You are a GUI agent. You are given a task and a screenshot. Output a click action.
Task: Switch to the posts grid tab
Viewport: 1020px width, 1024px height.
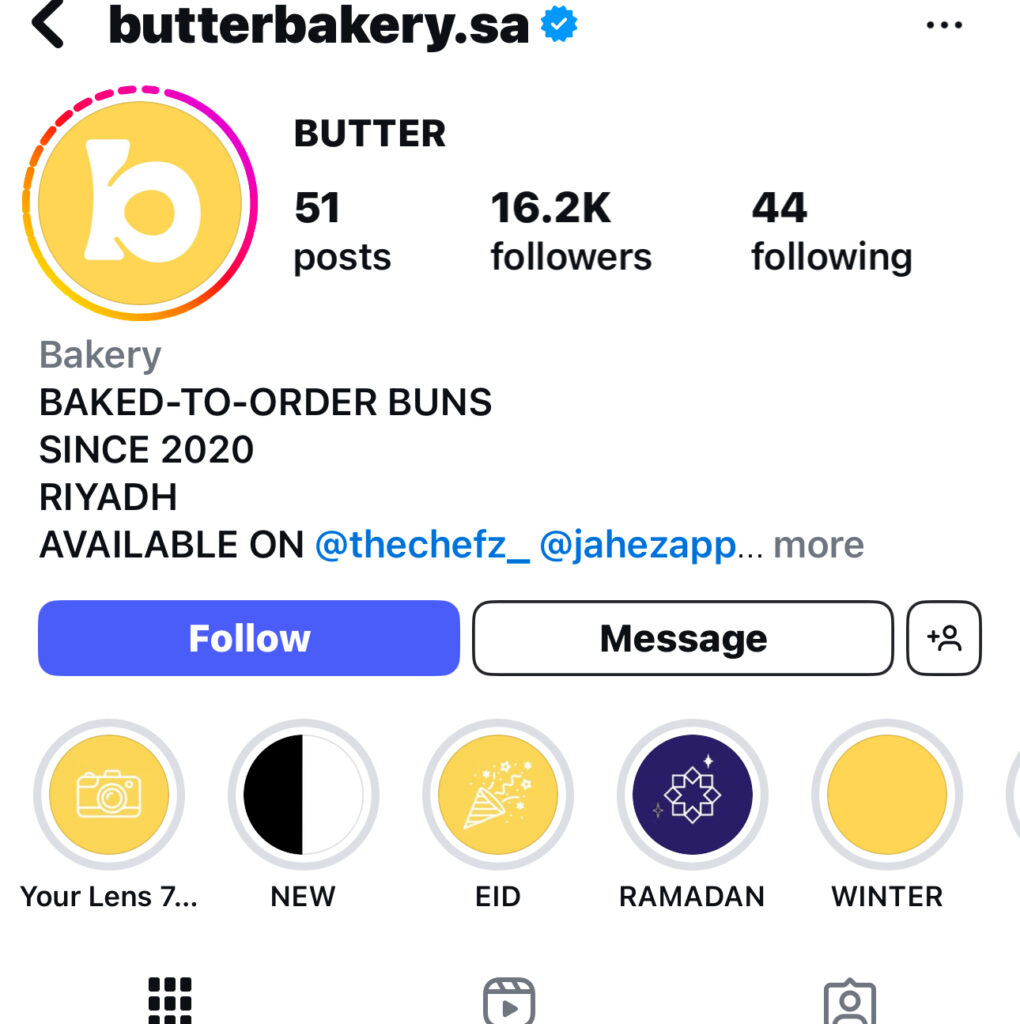pyautogui.click(x=170, y=1000)
